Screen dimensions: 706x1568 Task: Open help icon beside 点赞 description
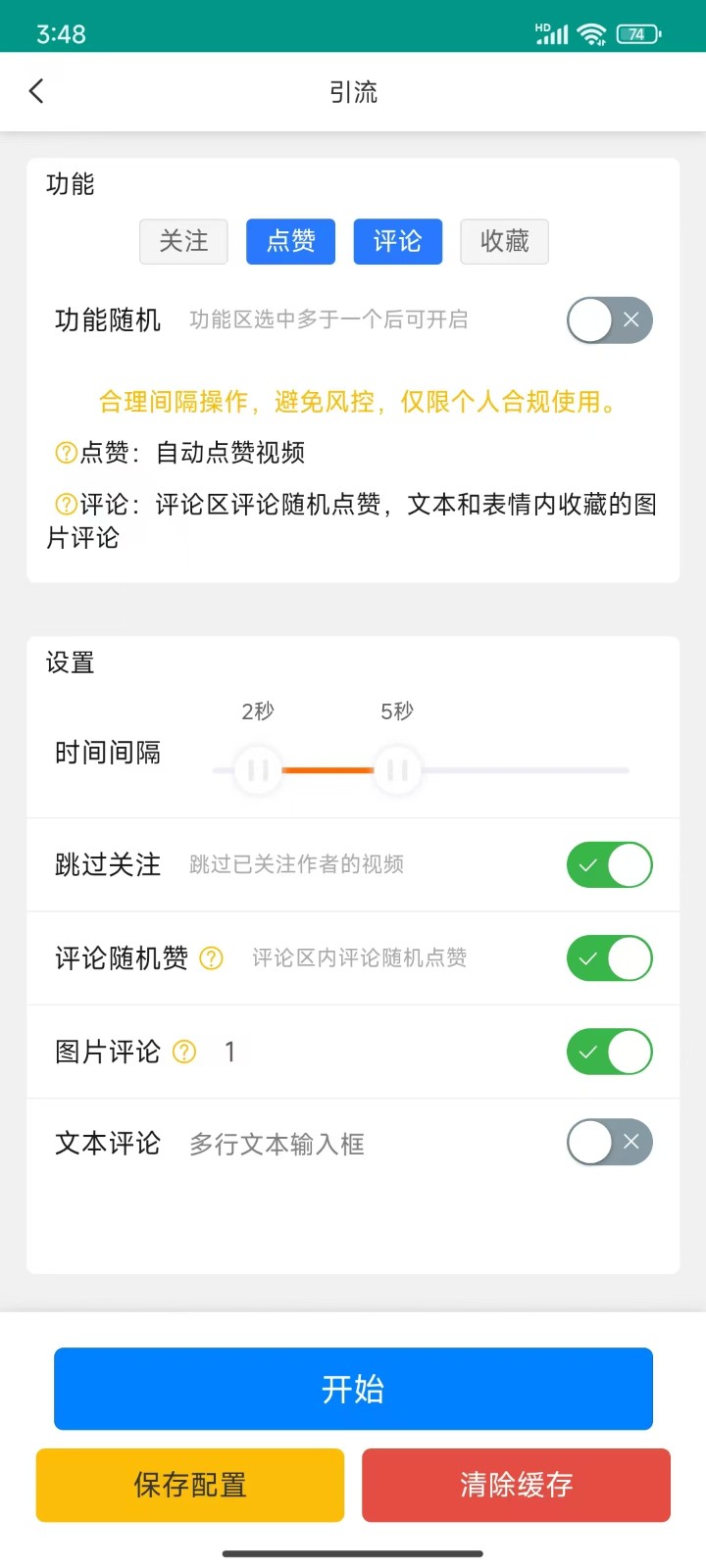click(x=66, y=453)
